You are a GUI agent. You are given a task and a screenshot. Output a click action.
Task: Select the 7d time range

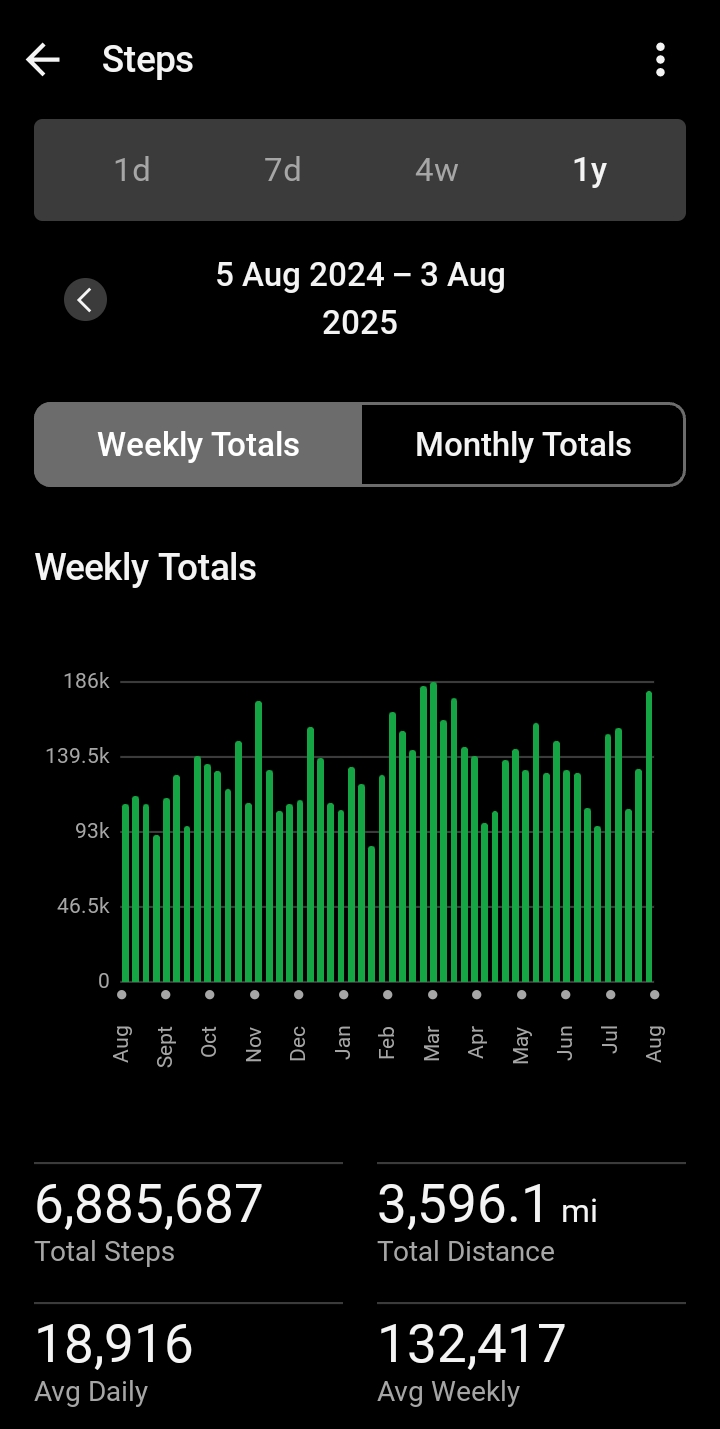(283, 170)
